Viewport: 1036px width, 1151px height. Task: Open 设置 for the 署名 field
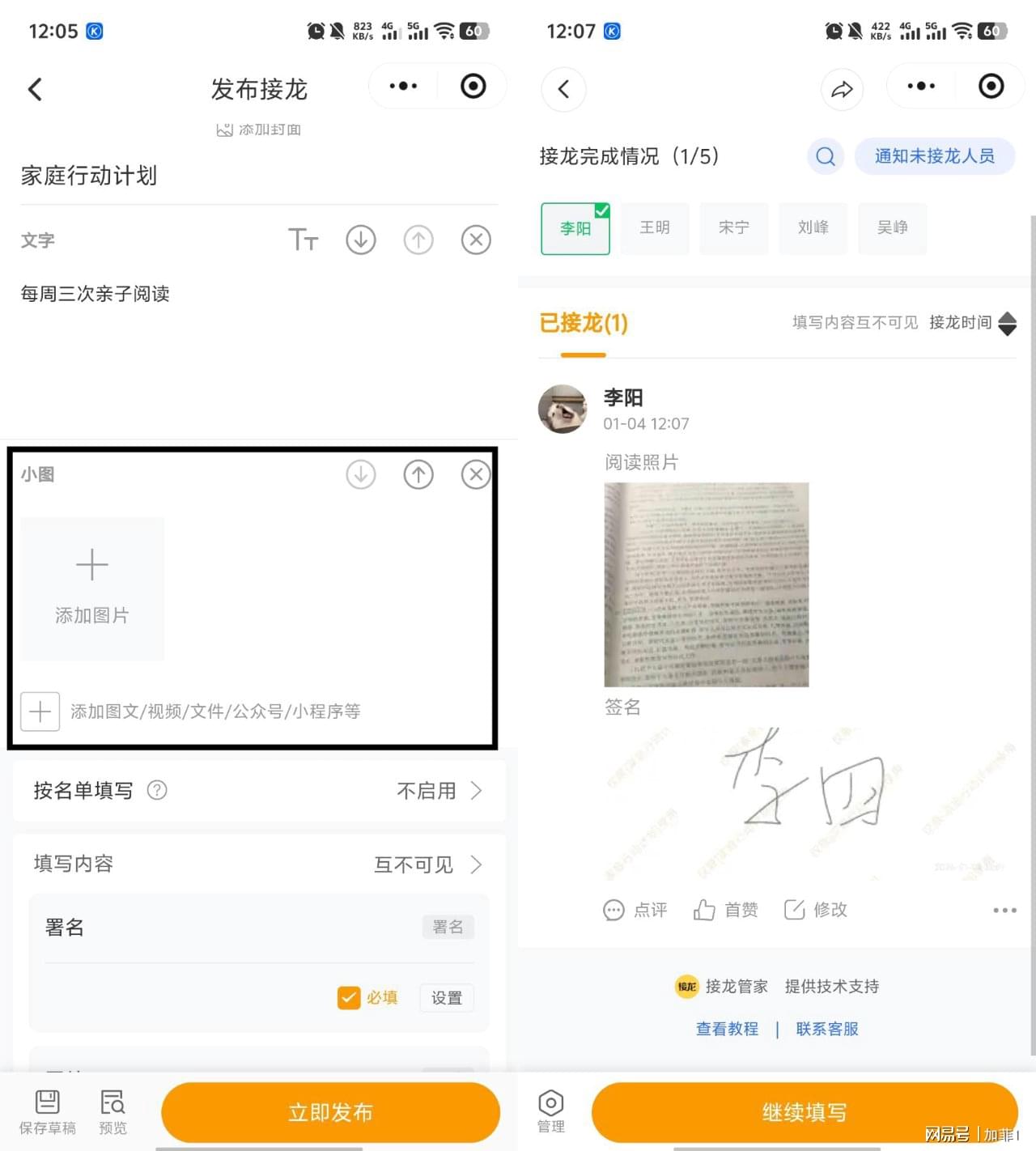pyautogui.click(x=446, y=997)
